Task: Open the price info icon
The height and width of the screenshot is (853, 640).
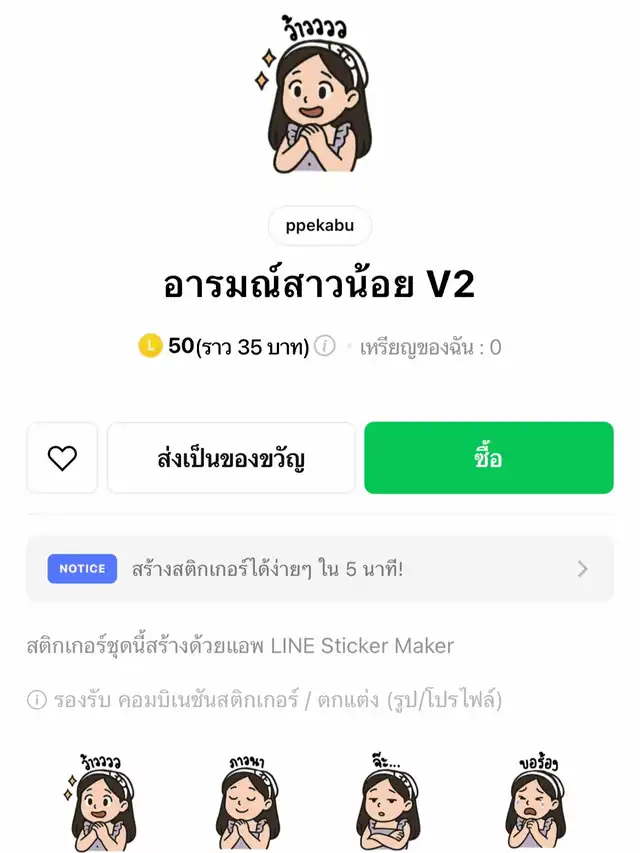Action: (x=324, y=347)
